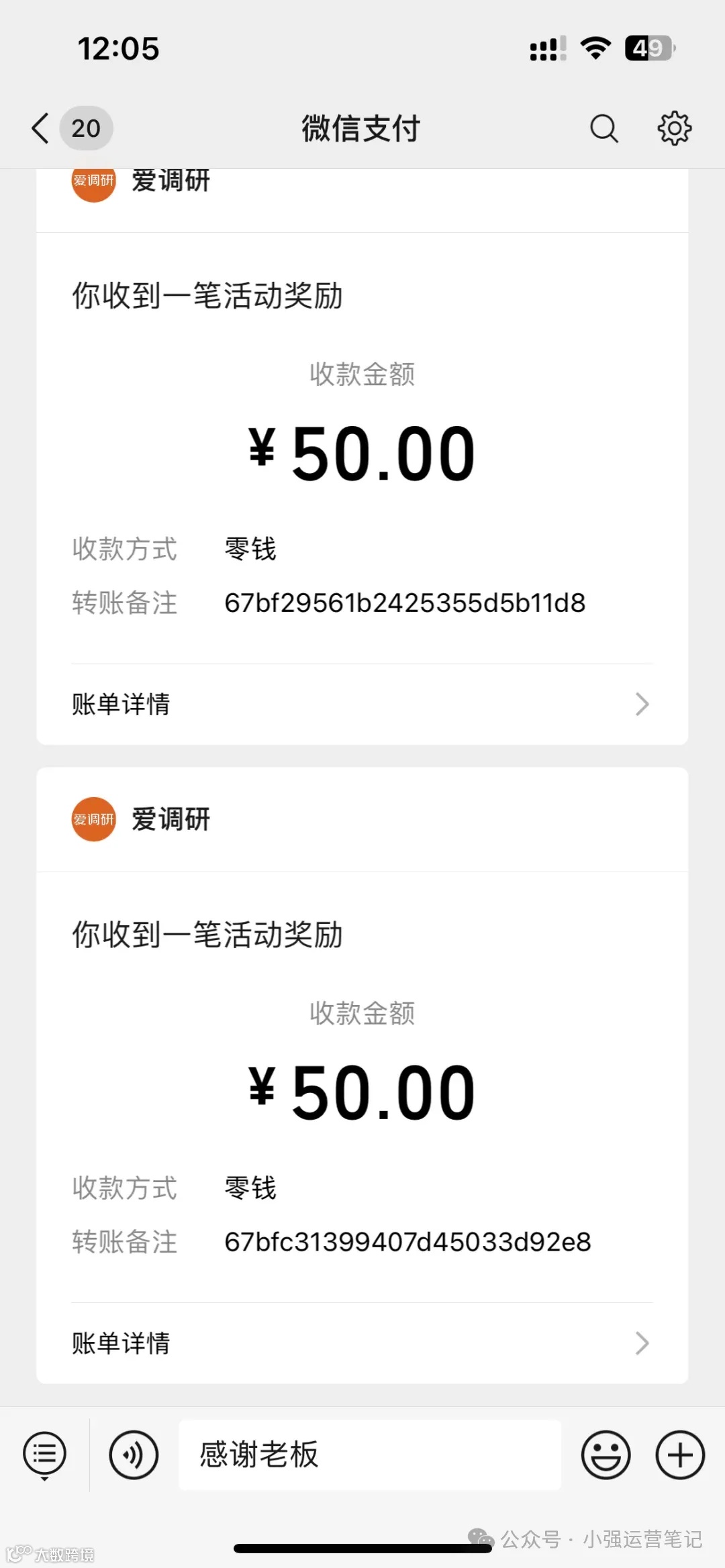Tap the 爱调研 avatar on the second reward message
Viewport: 725px width, 1568px height.
pyautogui.click(x=93, y=819)
